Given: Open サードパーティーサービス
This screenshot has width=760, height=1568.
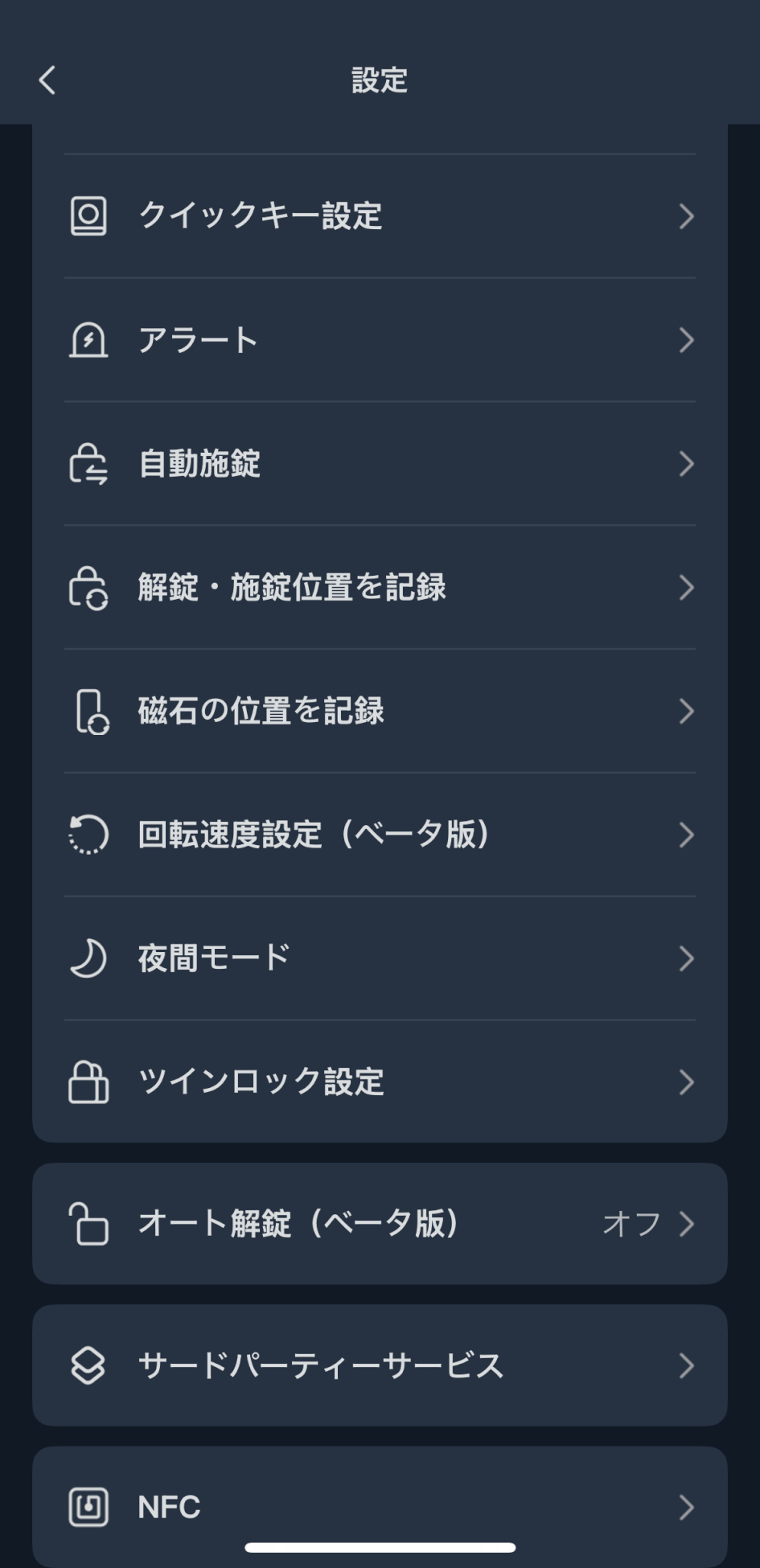Looking at the screenshot, I should pos(380,1365).
